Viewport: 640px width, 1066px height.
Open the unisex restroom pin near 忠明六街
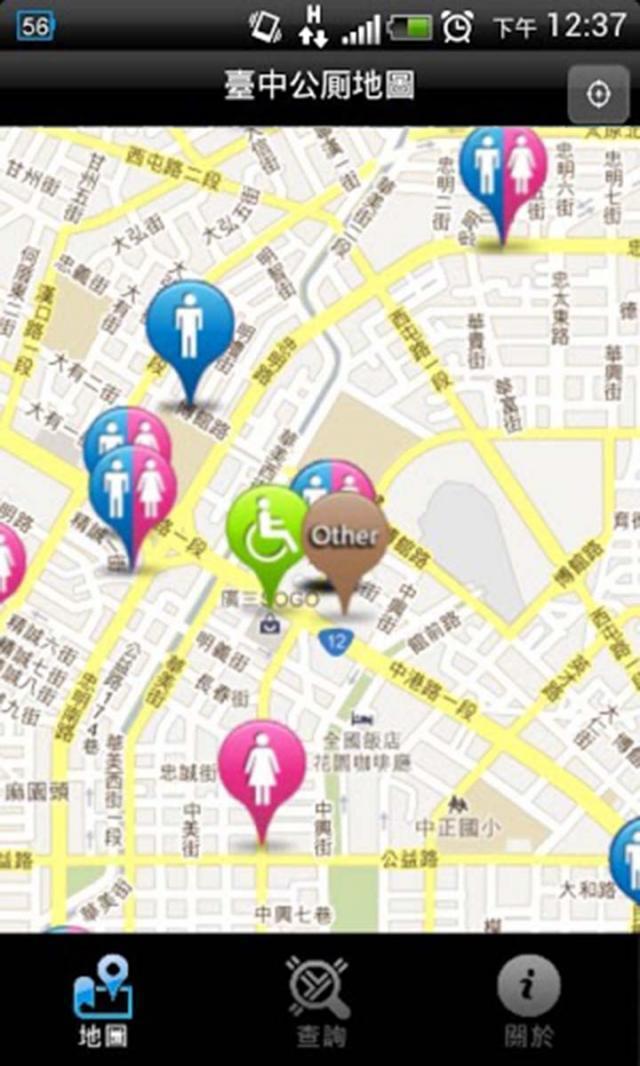pos(503,172)
